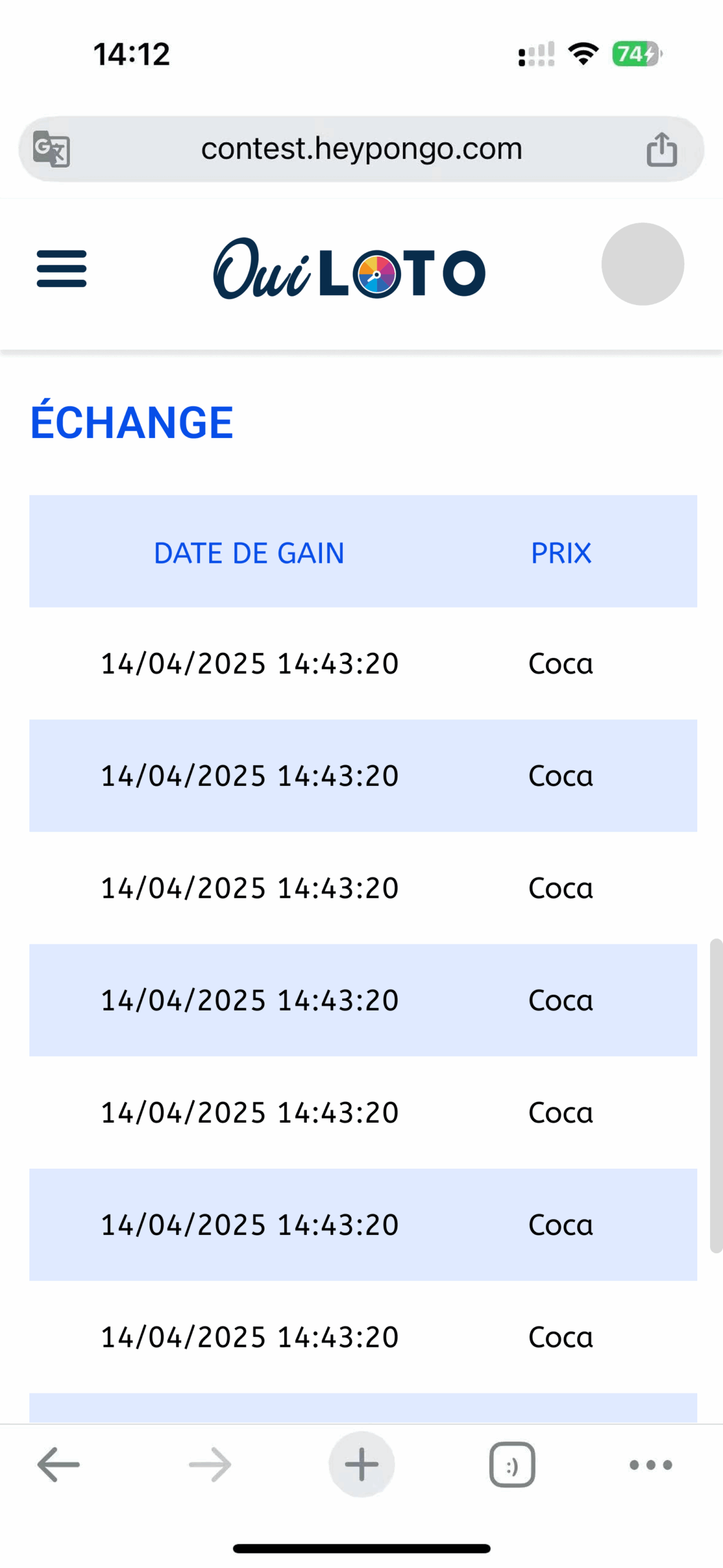Go forward to the next page
The image size is (723, 1568).
210,1464
